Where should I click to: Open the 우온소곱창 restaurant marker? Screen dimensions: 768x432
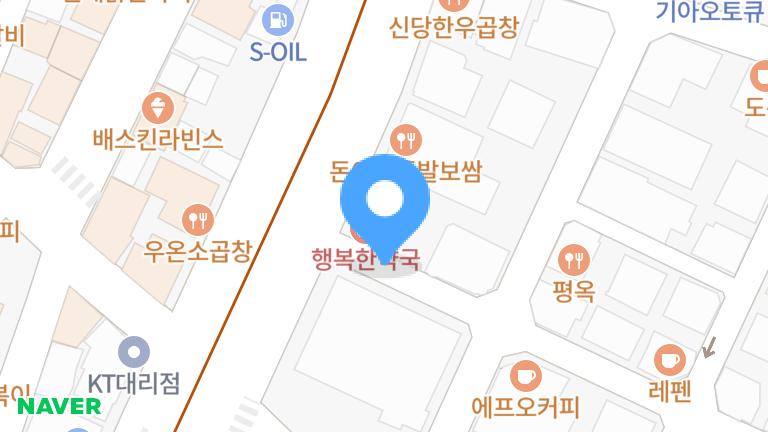point(197,218)
